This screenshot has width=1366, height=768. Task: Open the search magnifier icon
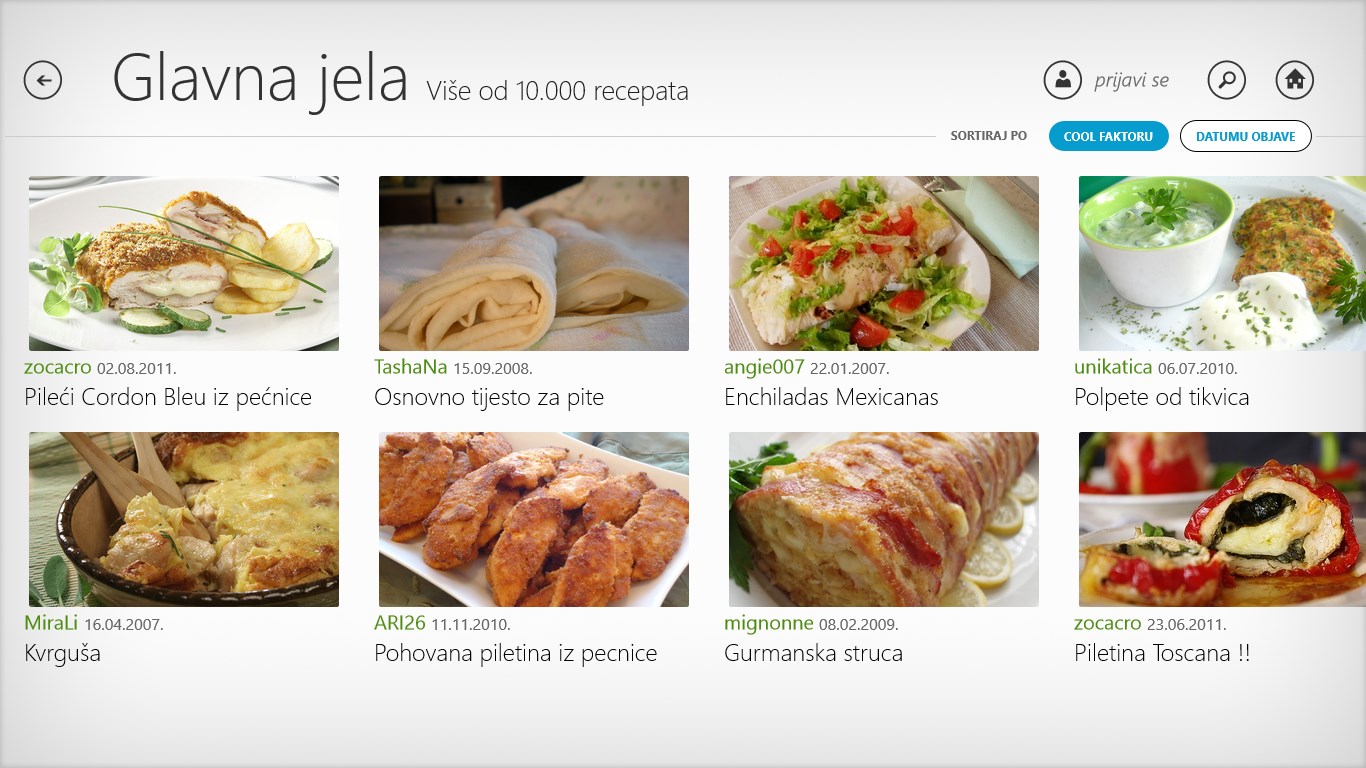click(x=1226, y=80)
